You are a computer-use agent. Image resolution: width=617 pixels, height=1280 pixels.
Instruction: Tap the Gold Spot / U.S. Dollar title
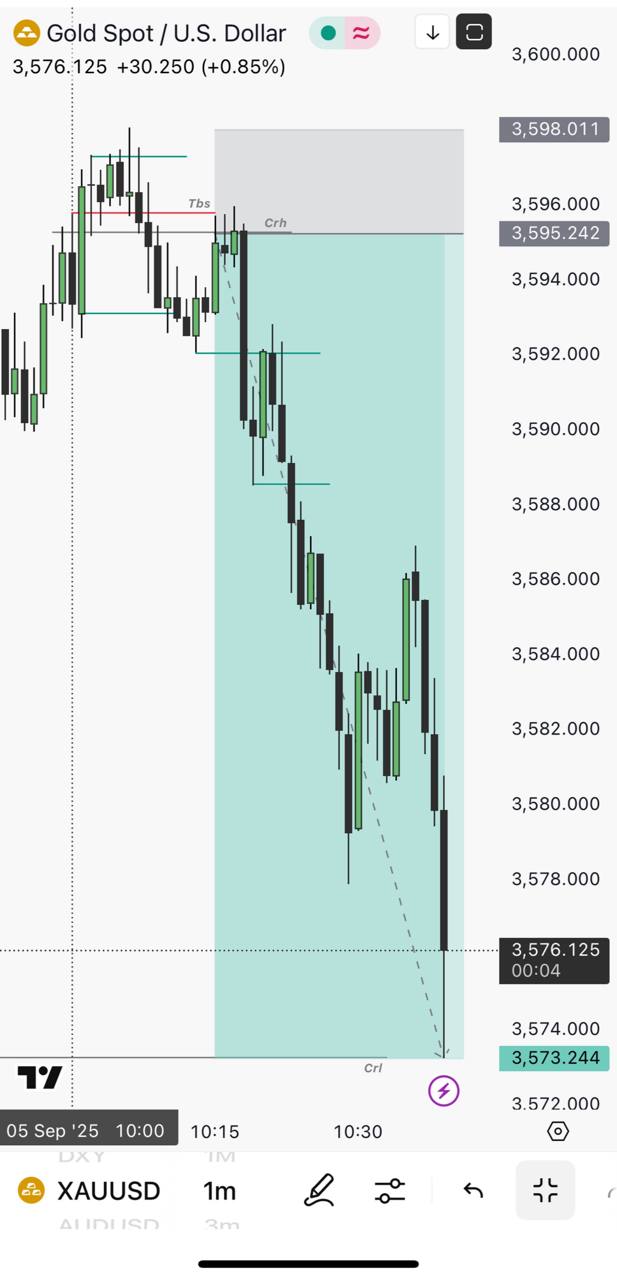(166, 33)
